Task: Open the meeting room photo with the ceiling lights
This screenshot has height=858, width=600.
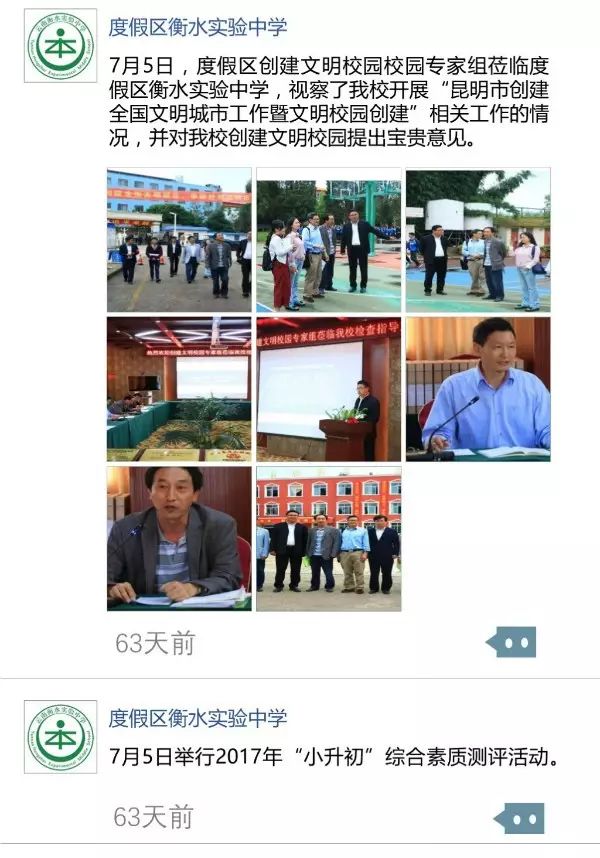Action: [x=179, y=389]
